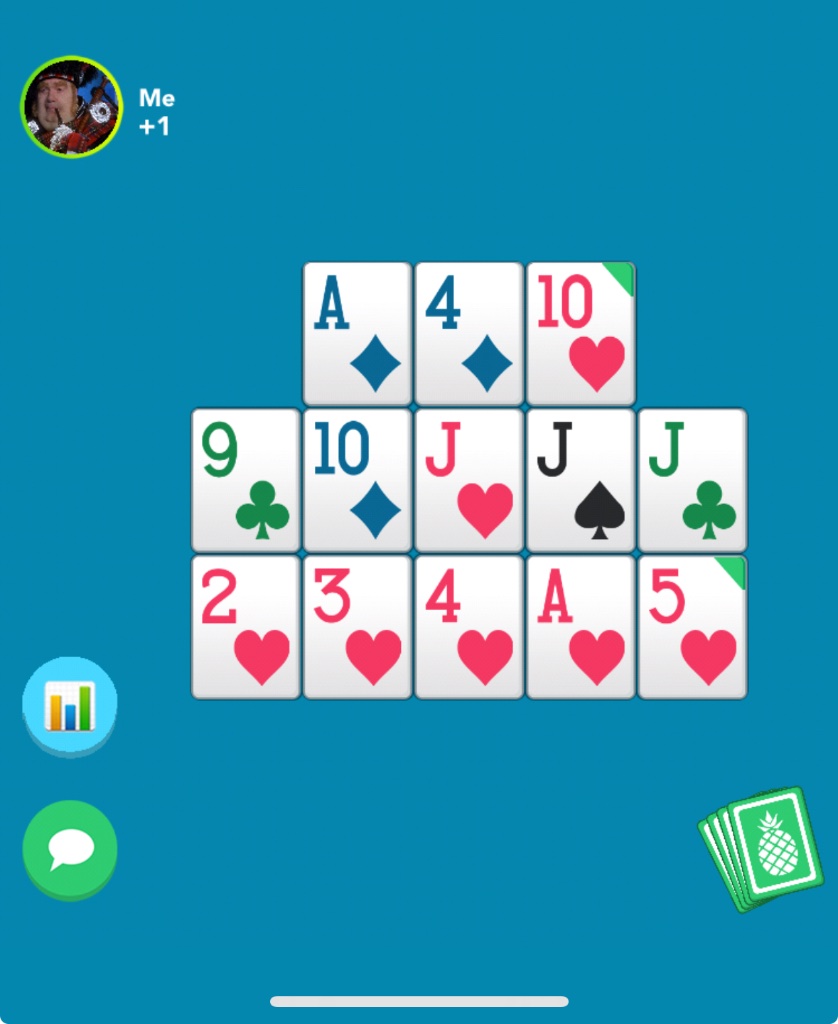Select the Ace of hearts card
The width and height of the screenshot is (838, 1024).
(581, 627)
